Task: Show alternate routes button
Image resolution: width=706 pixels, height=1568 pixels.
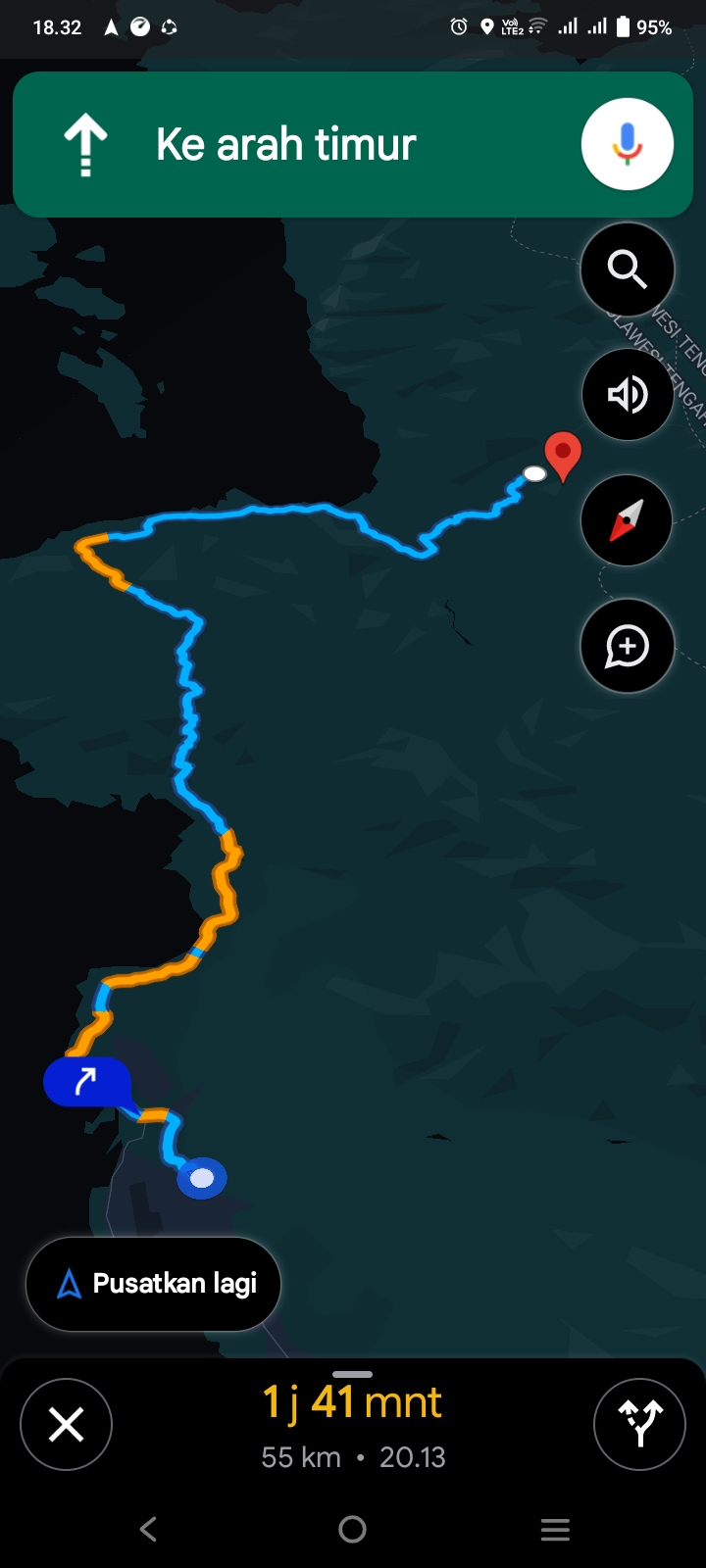Action: [639, 1424]
